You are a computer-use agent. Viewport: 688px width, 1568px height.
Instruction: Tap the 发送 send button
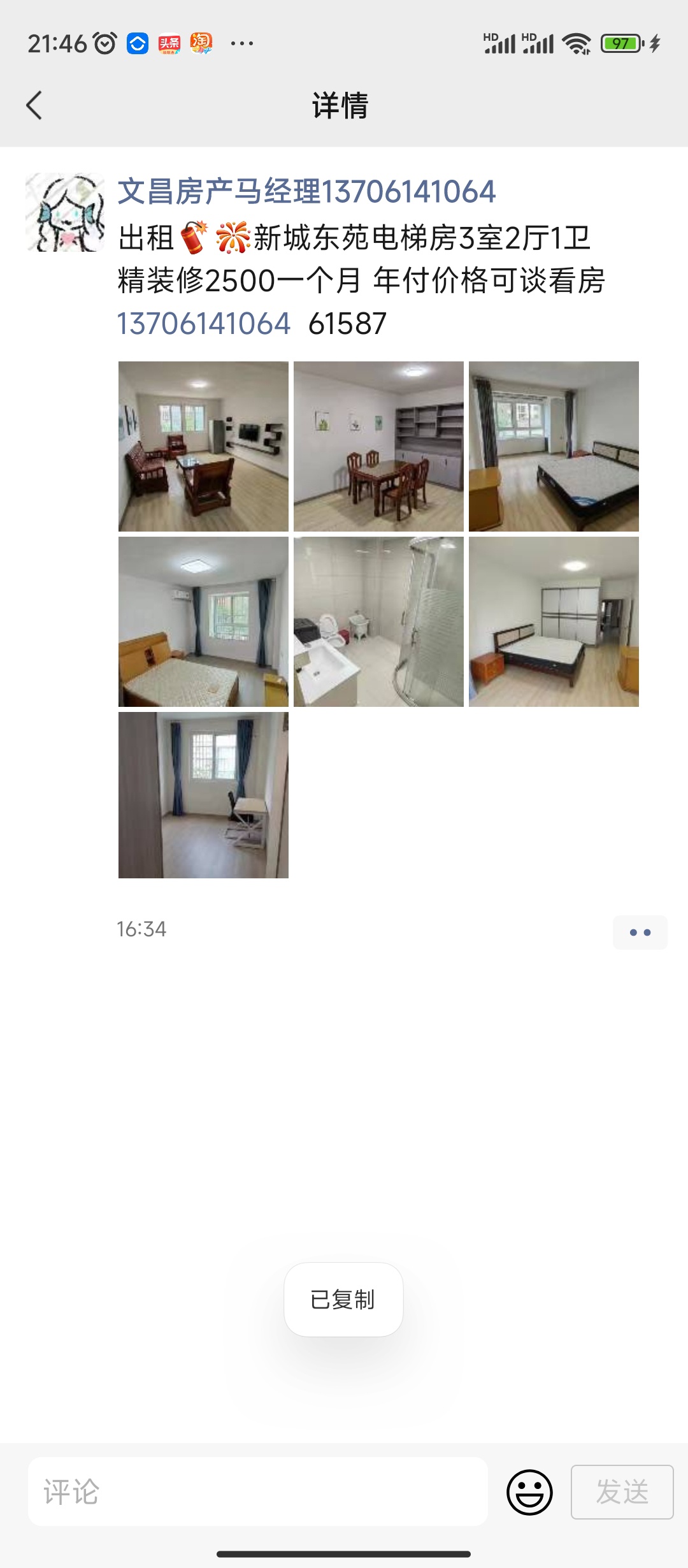pos(622,1492)
